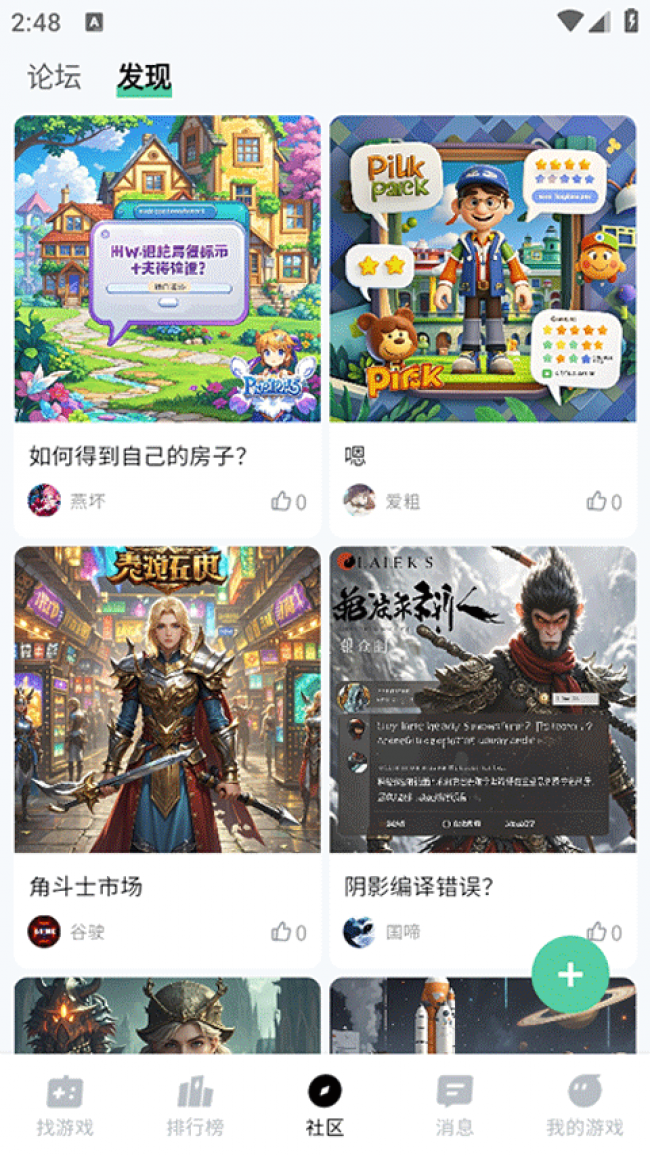Switch to the 论坛 tab

[x=54, y=77]
